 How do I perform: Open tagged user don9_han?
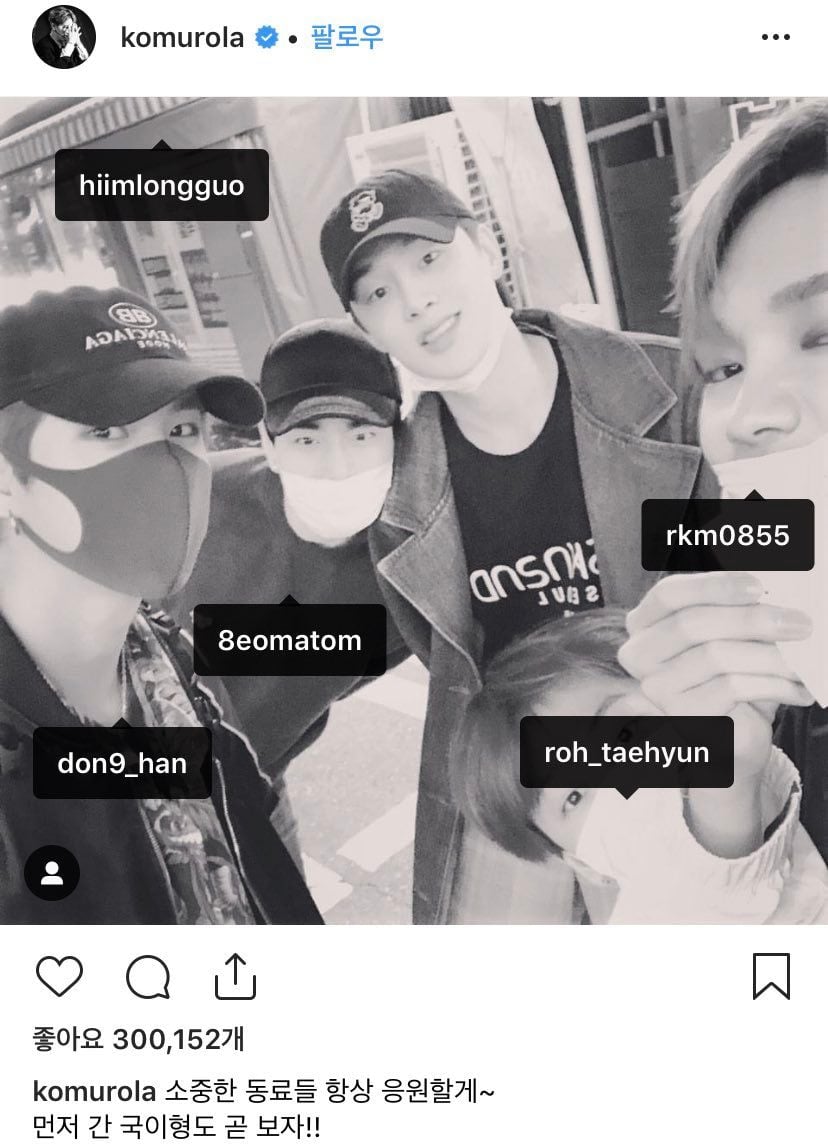(x=122, y=763)
